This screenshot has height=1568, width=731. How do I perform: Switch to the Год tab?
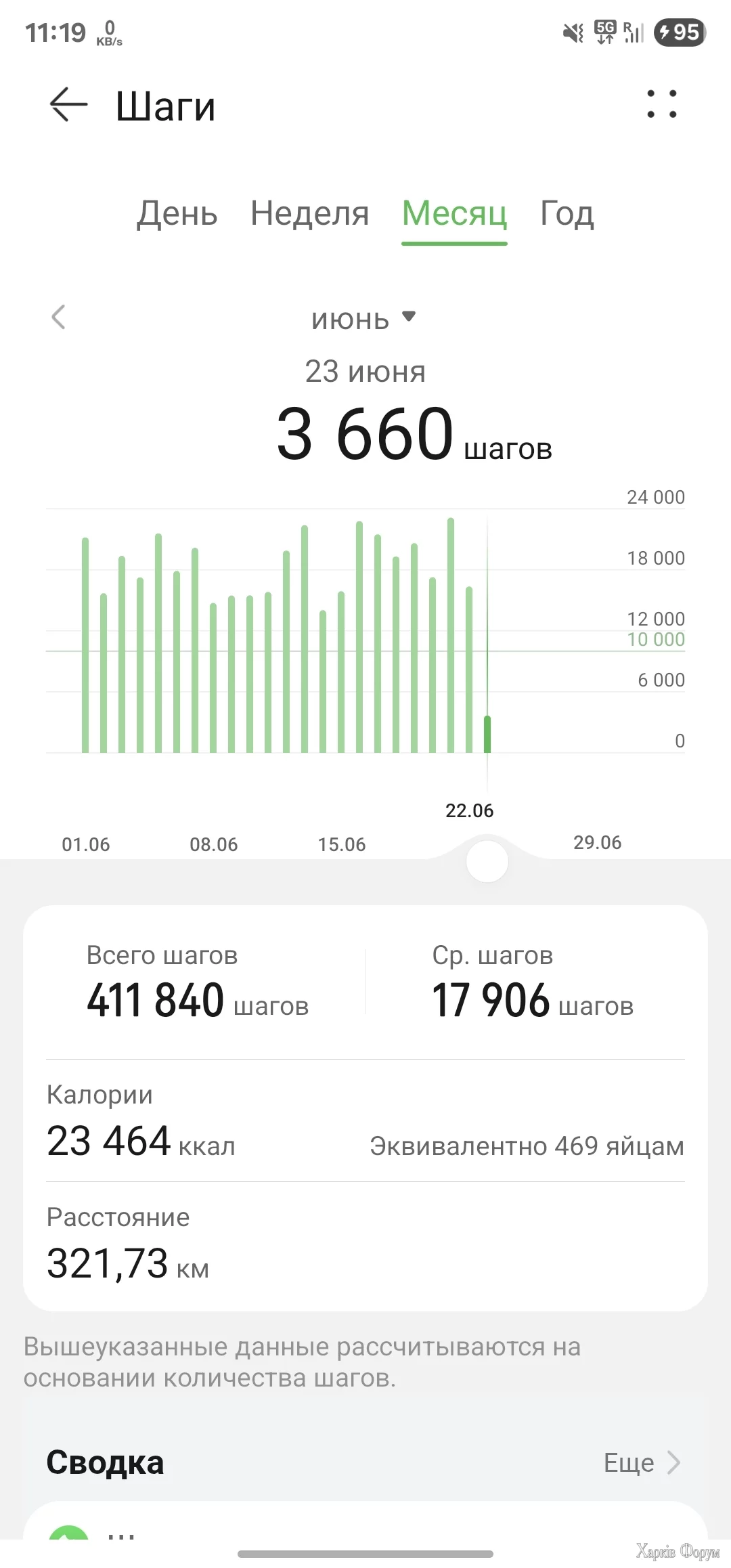coord(567,214)
